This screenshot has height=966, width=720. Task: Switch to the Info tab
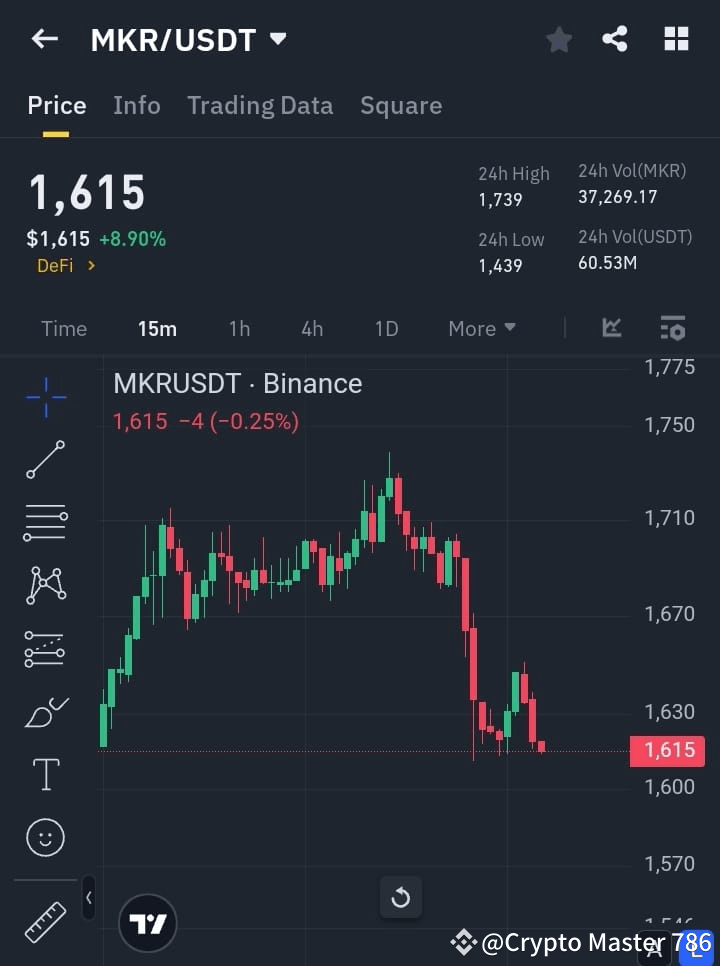click(x=137, y=105)
